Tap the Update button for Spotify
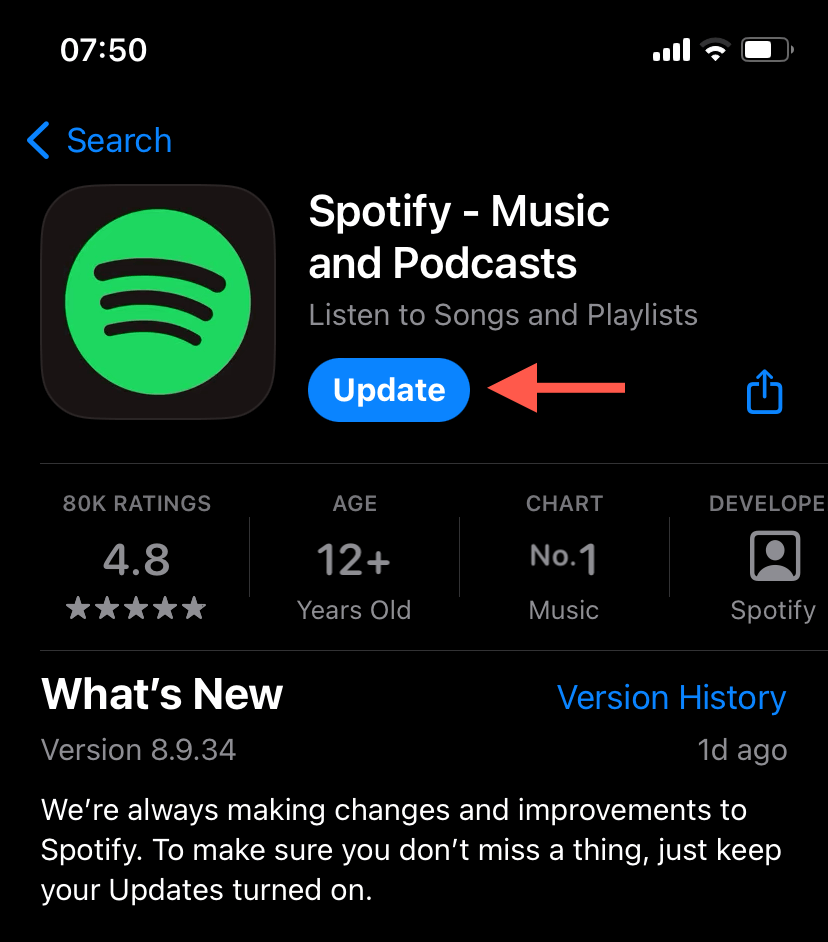This screenshot has height=942, width=828. pyautogui.click(x=389, y=390)
